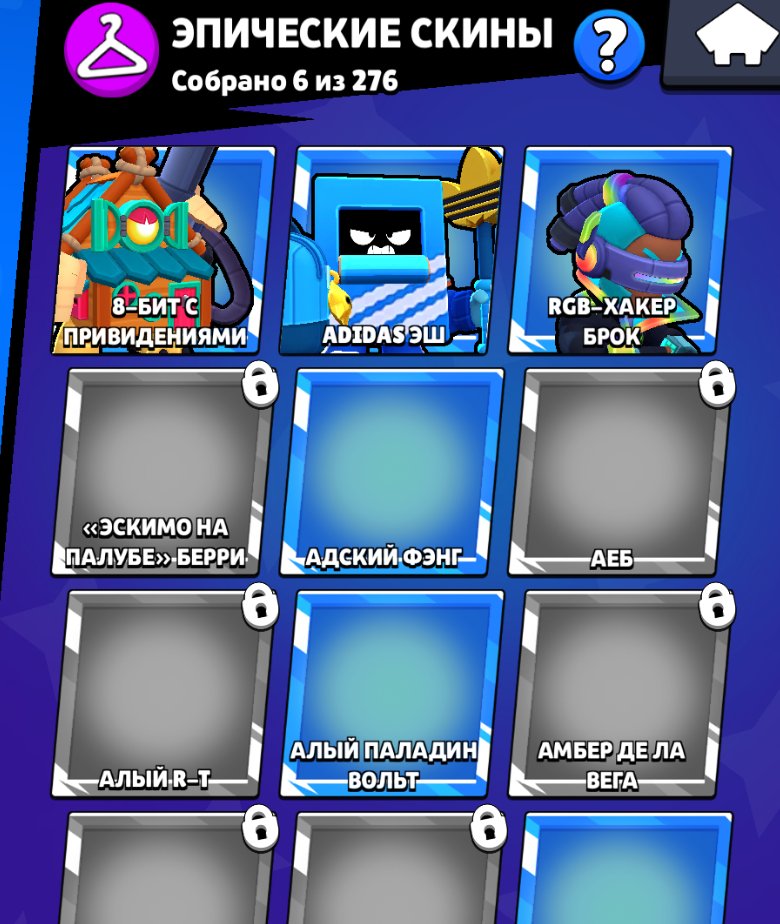Open the locked АЛЫЙ R-T skin
Screen dimensions: 780x924
(163, 694)
